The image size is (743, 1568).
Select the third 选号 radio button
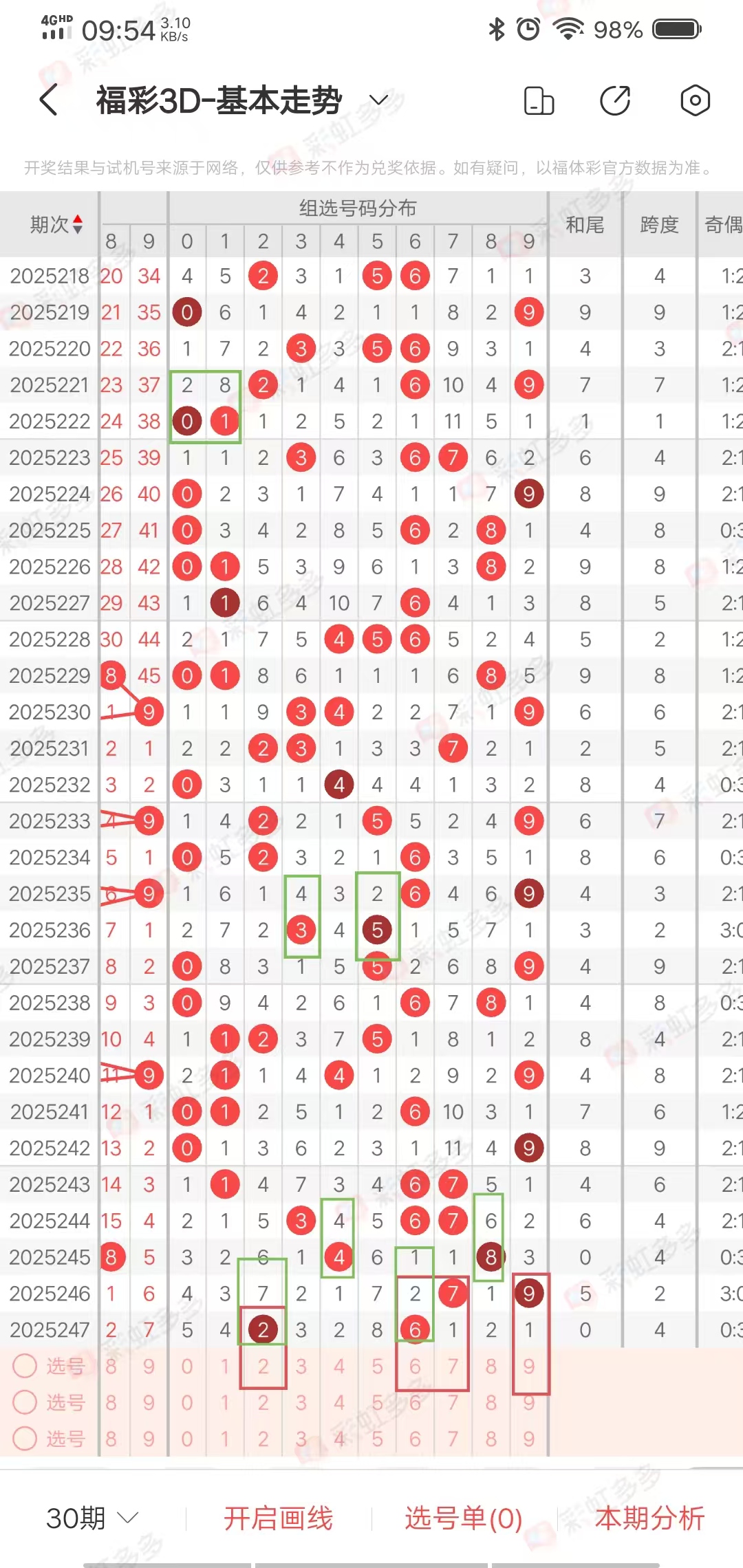pyautogui.click(x=25, y=1438)
